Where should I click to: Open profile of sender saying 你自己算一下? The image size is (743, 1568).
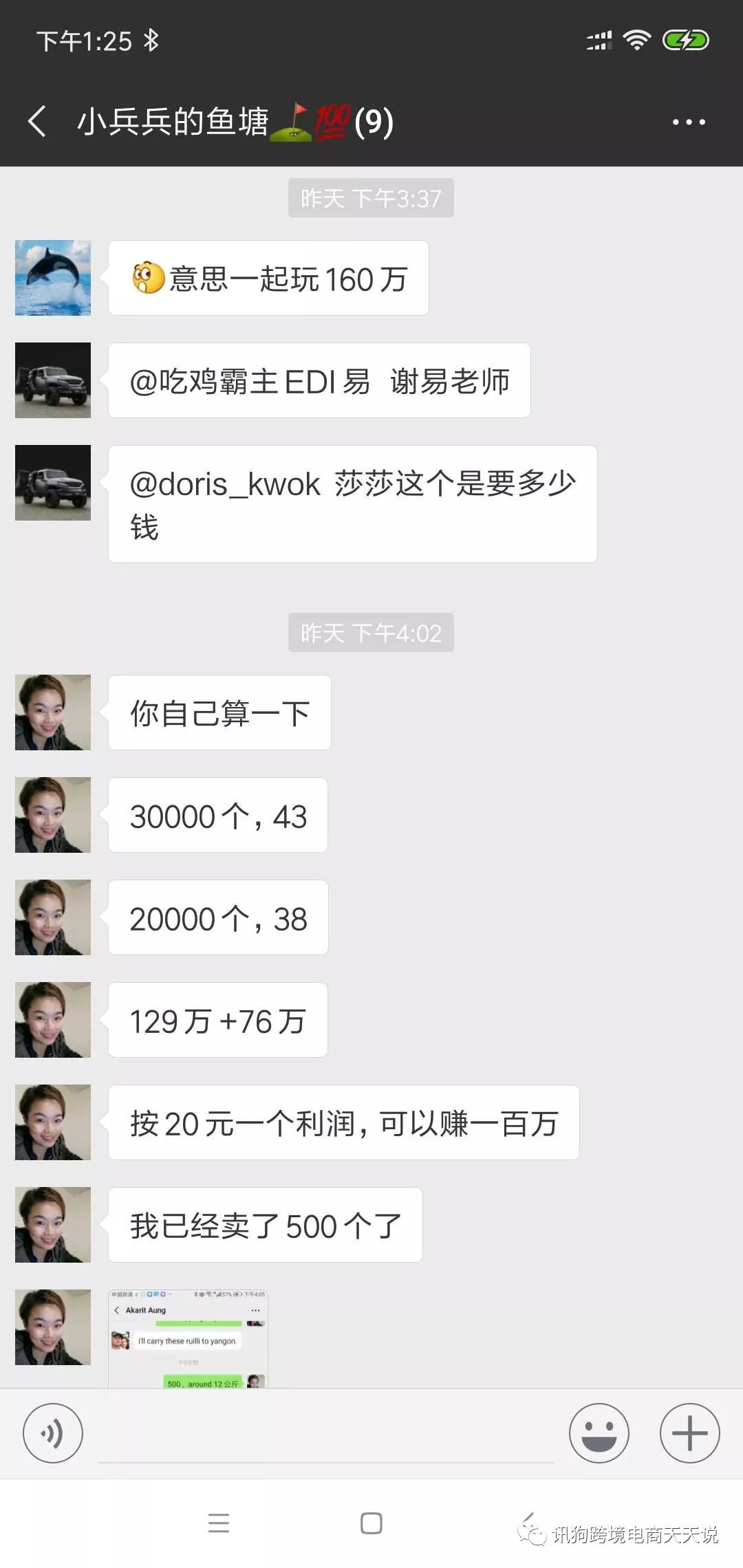(53, 712)
